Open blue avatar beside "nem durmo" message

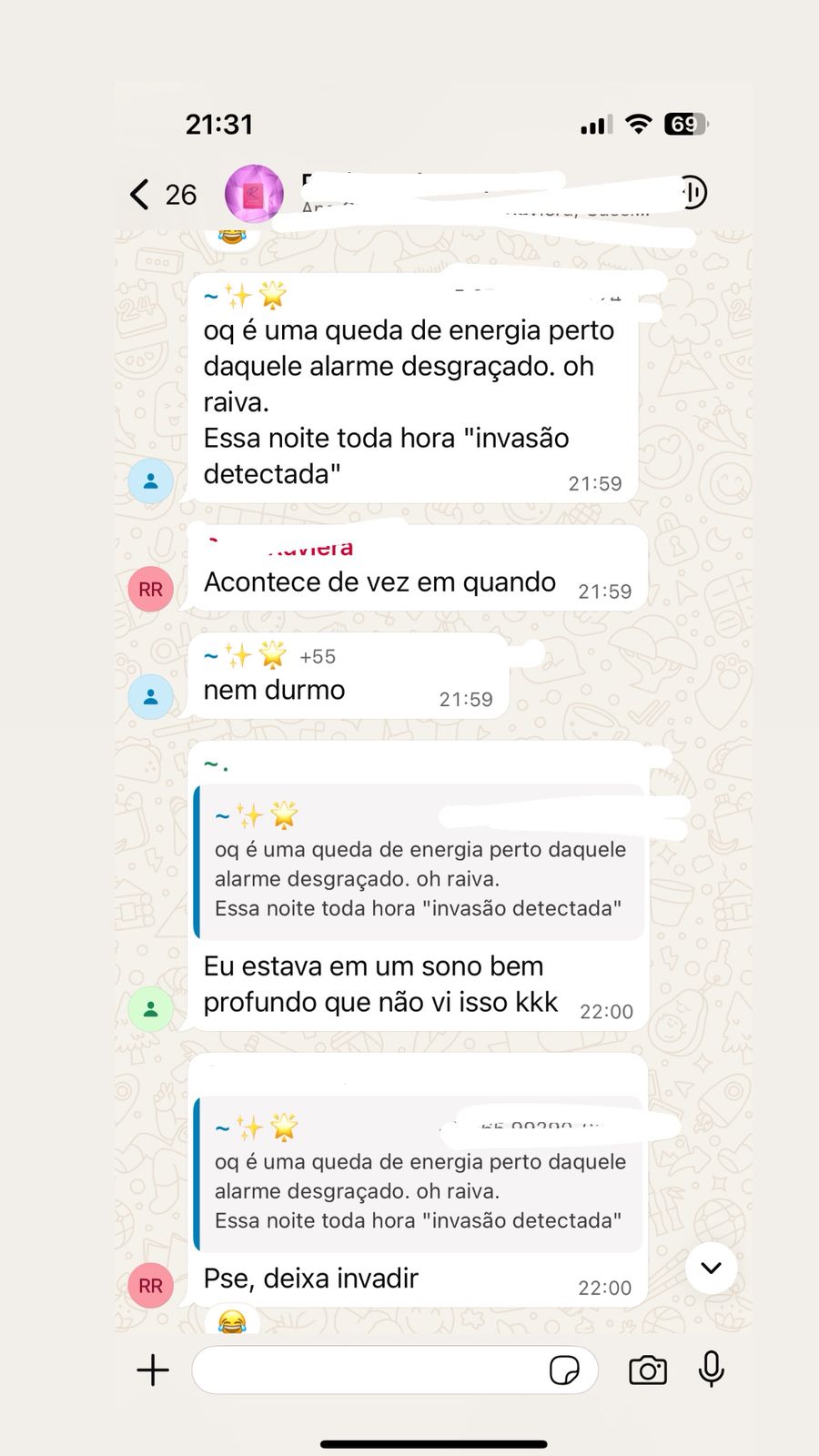point(151,697)
